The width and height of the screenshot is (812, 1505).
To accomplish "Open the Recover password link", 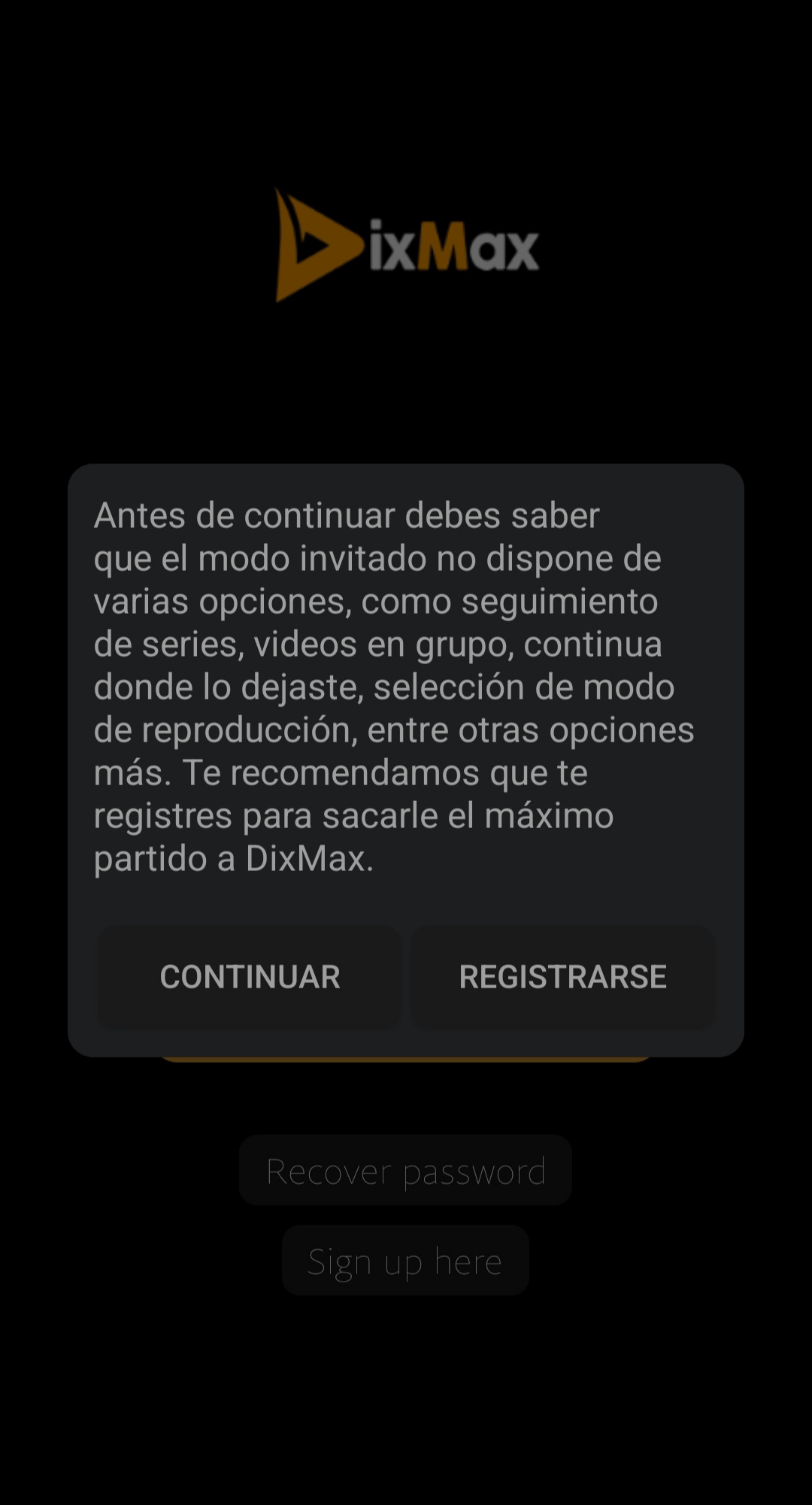I will tap(405, 1170).
